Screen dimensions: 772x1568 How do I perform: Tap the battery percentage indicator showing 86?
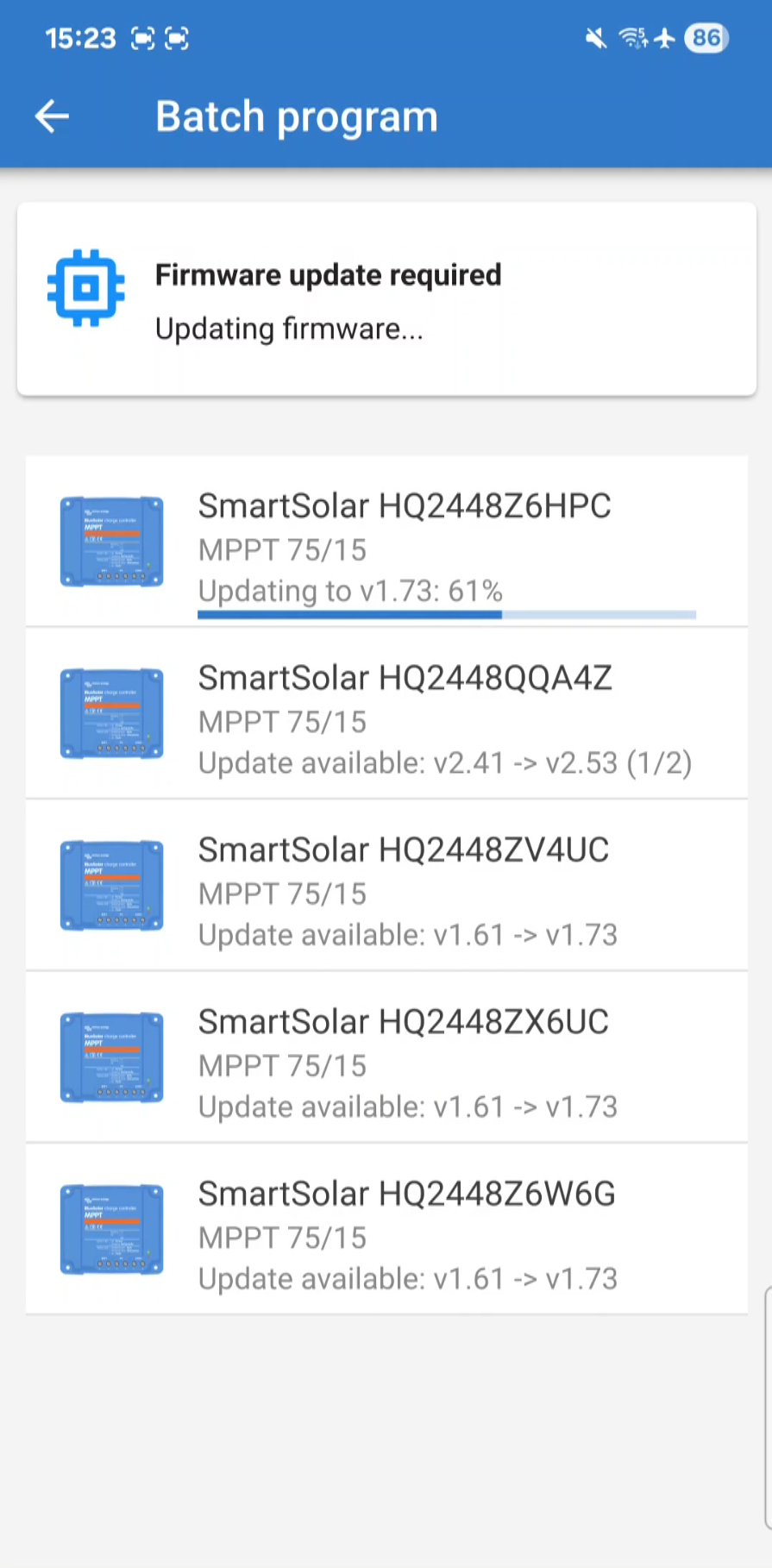point(706,38)
